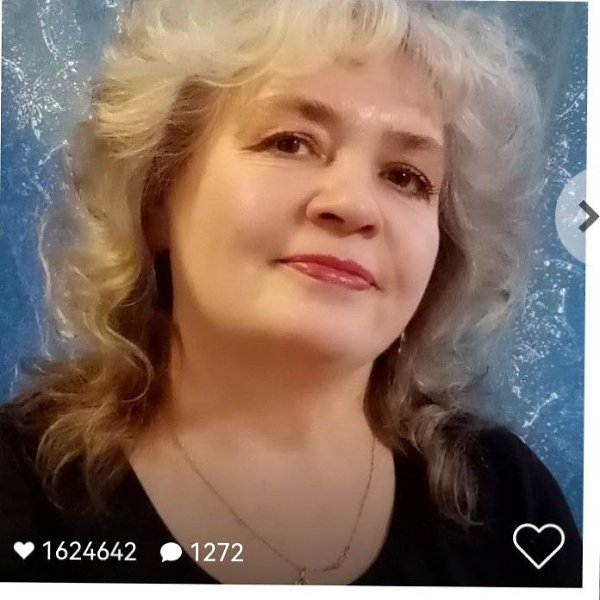Image resolution: width=600 pixels, height=600 pixels.
Task: Like this photo with the heart outline
Action: (538, 545)
